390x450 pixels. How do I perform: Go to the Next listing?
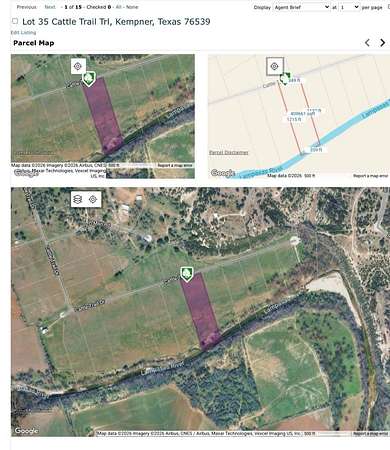(x=50, y=7)
